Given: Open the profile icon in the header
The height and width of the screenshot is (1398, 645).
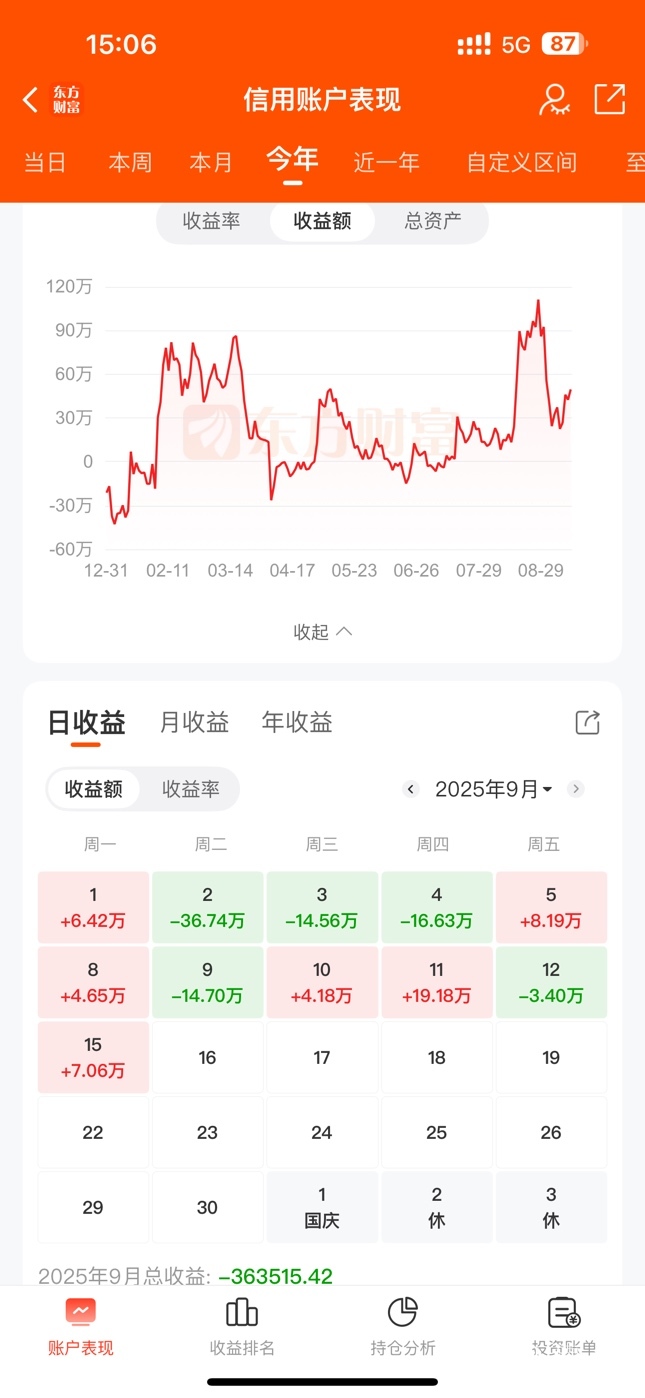Looking at the screenshot, I should click(x=553, y=100).
